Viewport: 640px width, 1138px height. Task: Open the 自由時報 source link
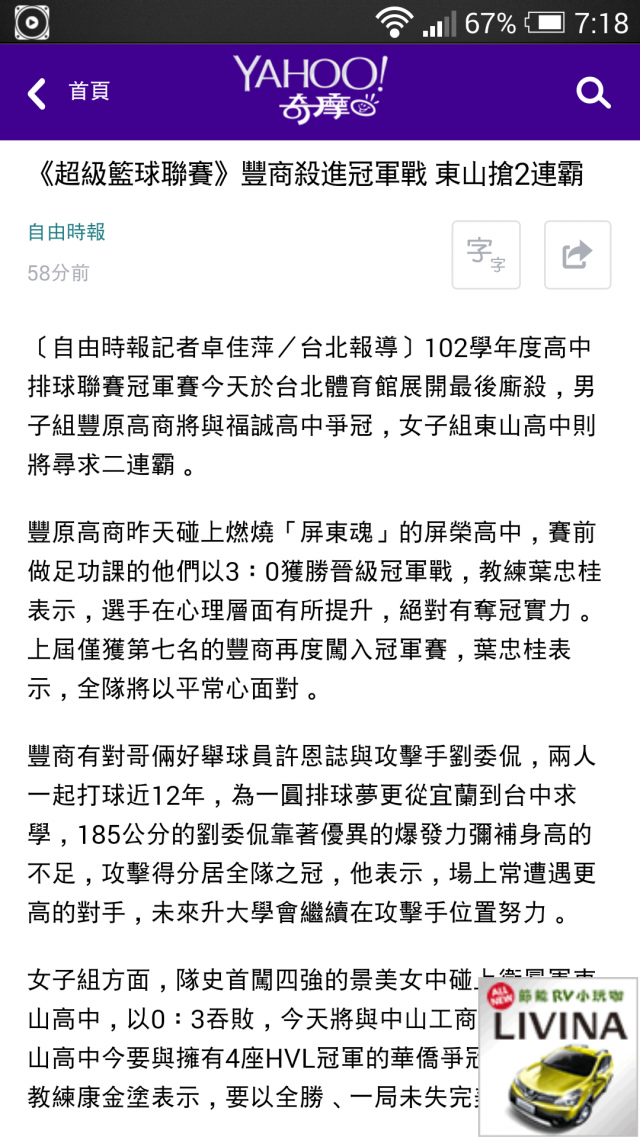click(66, 232)
